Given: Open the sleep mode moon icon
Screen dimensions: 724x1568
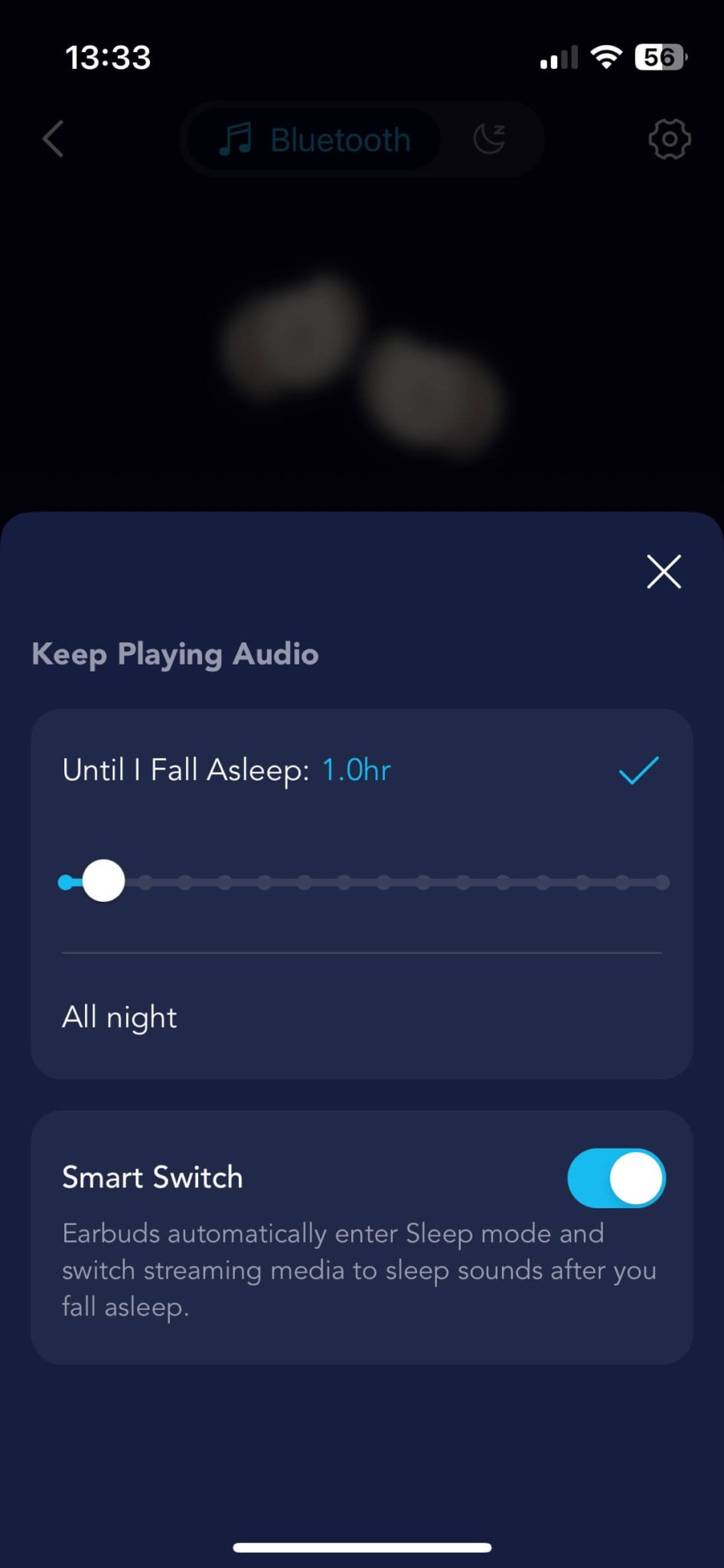Looking at the screenshot, I should point(488,139).
